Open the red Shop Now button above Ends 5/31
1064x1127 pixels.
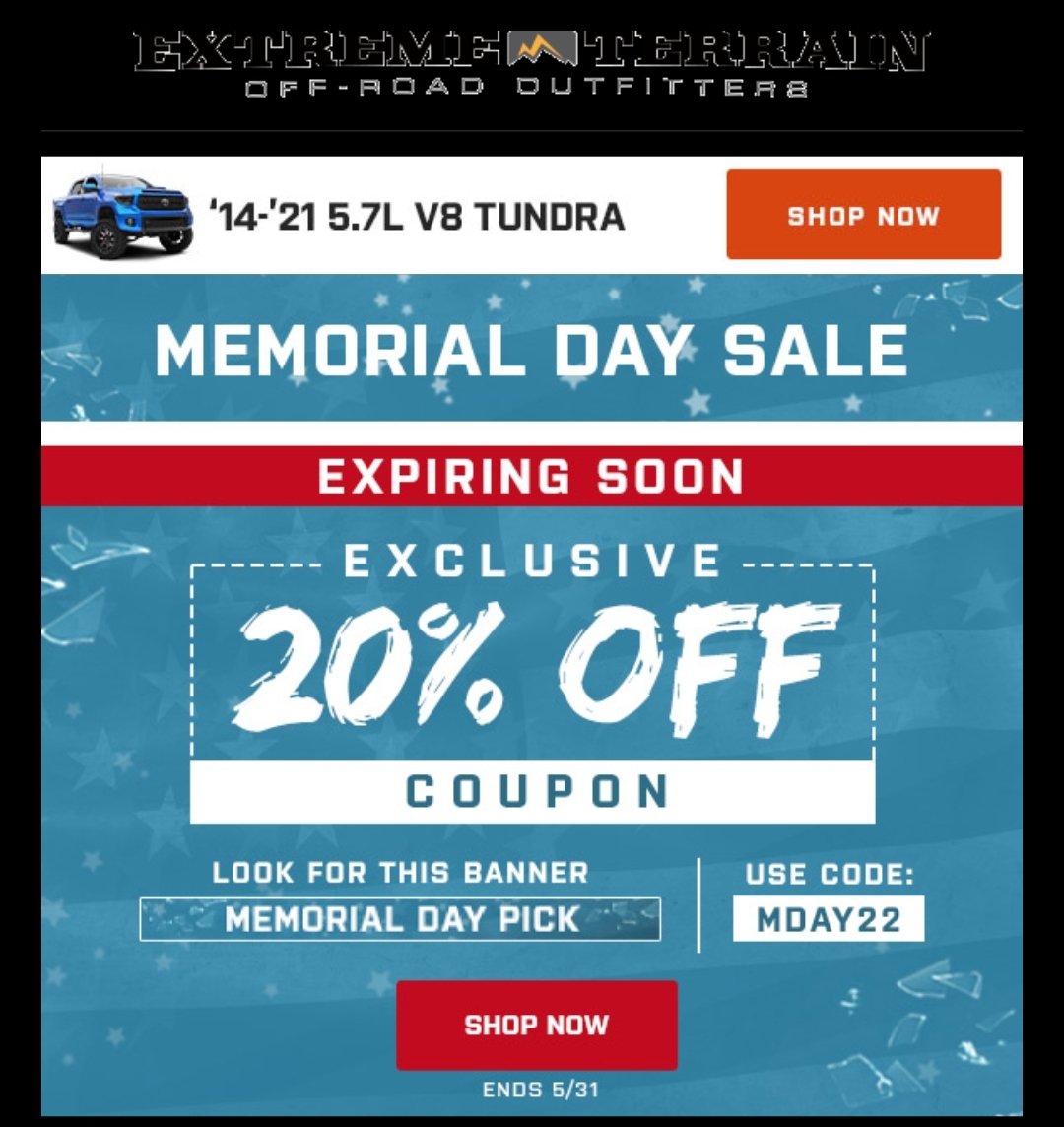pos(536,1025)
